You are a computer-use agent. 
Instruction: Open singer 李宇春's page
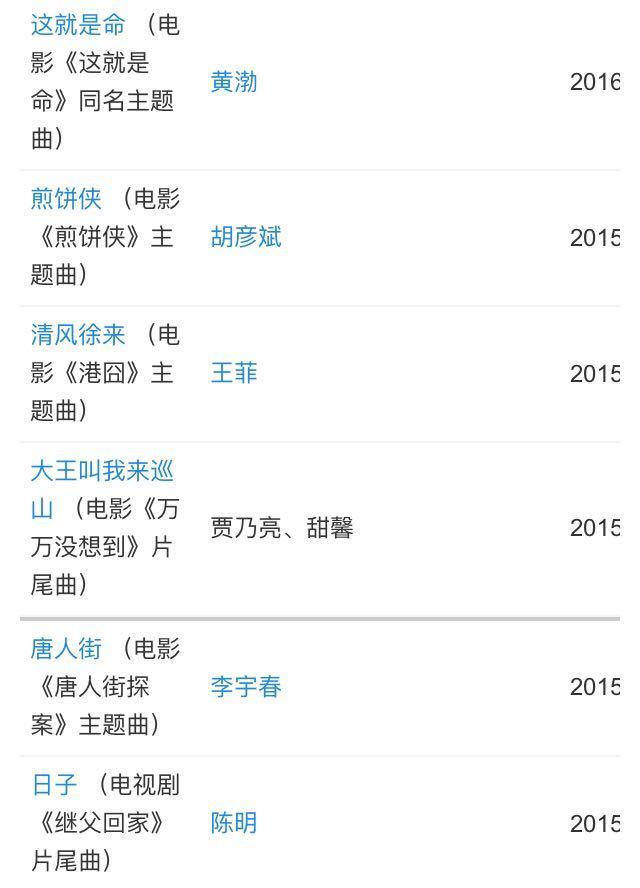tap(246, 687)
